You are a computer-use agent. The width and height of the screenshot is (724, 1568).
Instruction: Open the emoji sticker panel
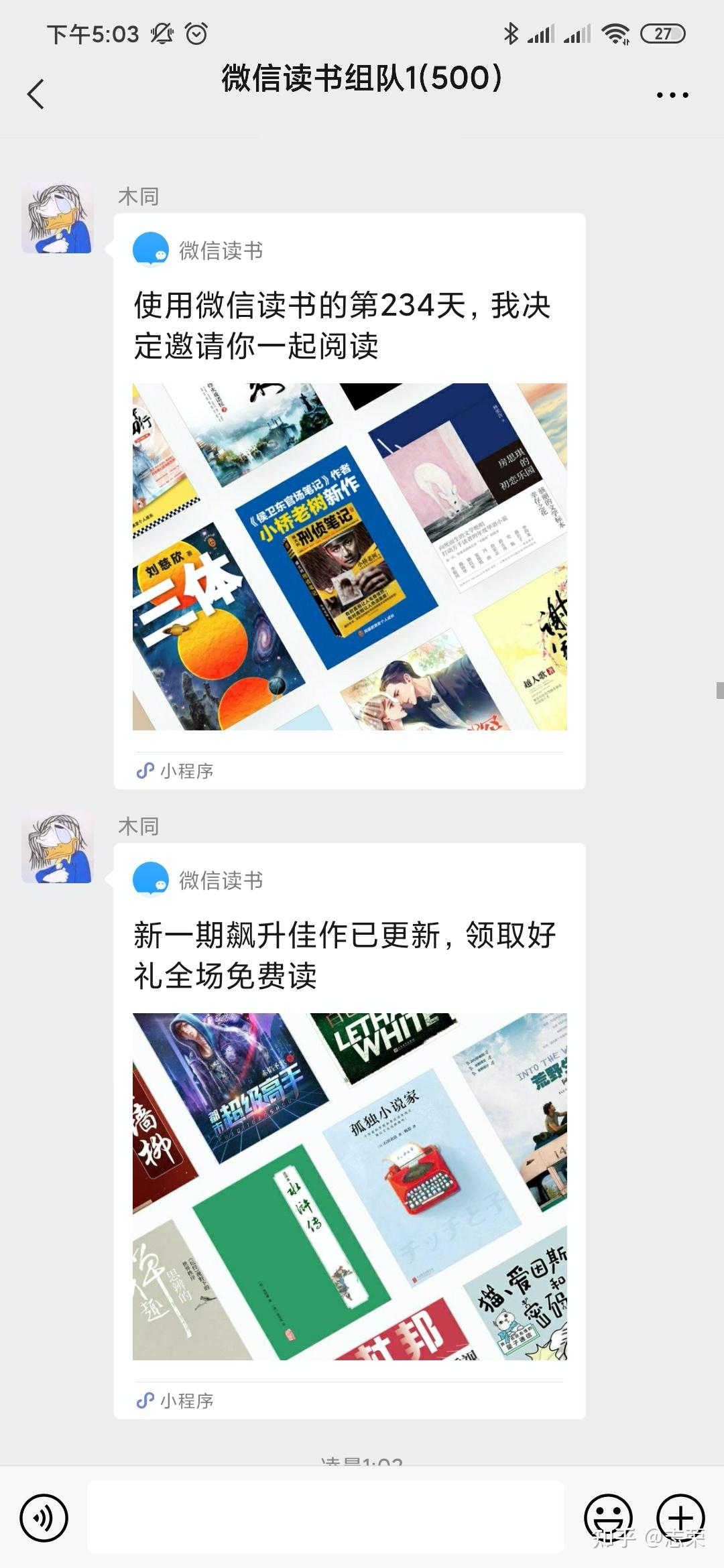(x=608, y=1518)
